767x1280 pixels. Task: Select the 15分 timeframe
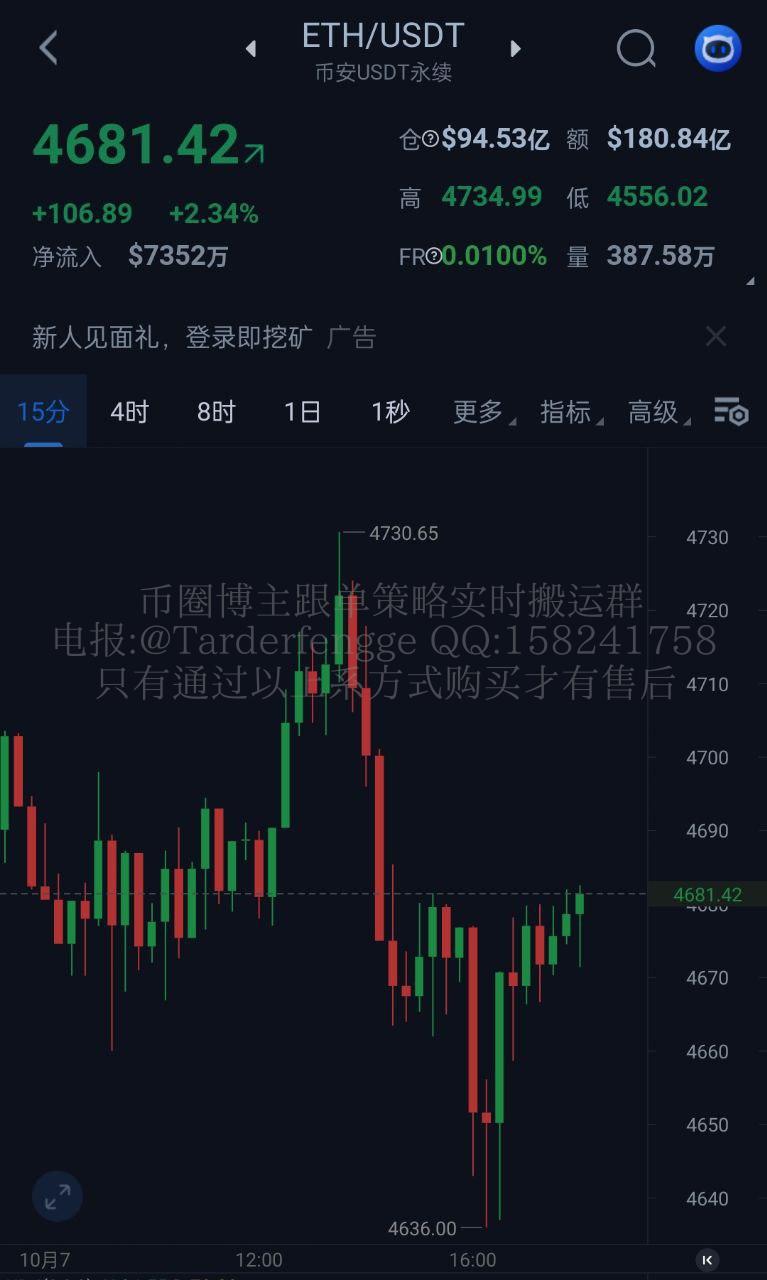click(43, 411)
